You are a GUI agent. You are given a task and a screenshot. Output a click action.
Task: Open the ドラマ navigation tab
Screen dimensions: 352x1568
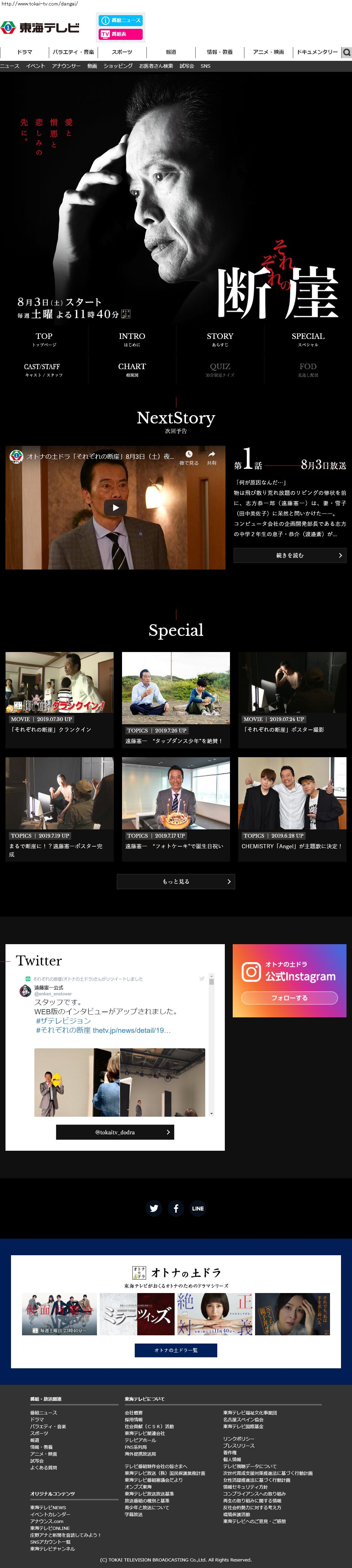(24, 52)
